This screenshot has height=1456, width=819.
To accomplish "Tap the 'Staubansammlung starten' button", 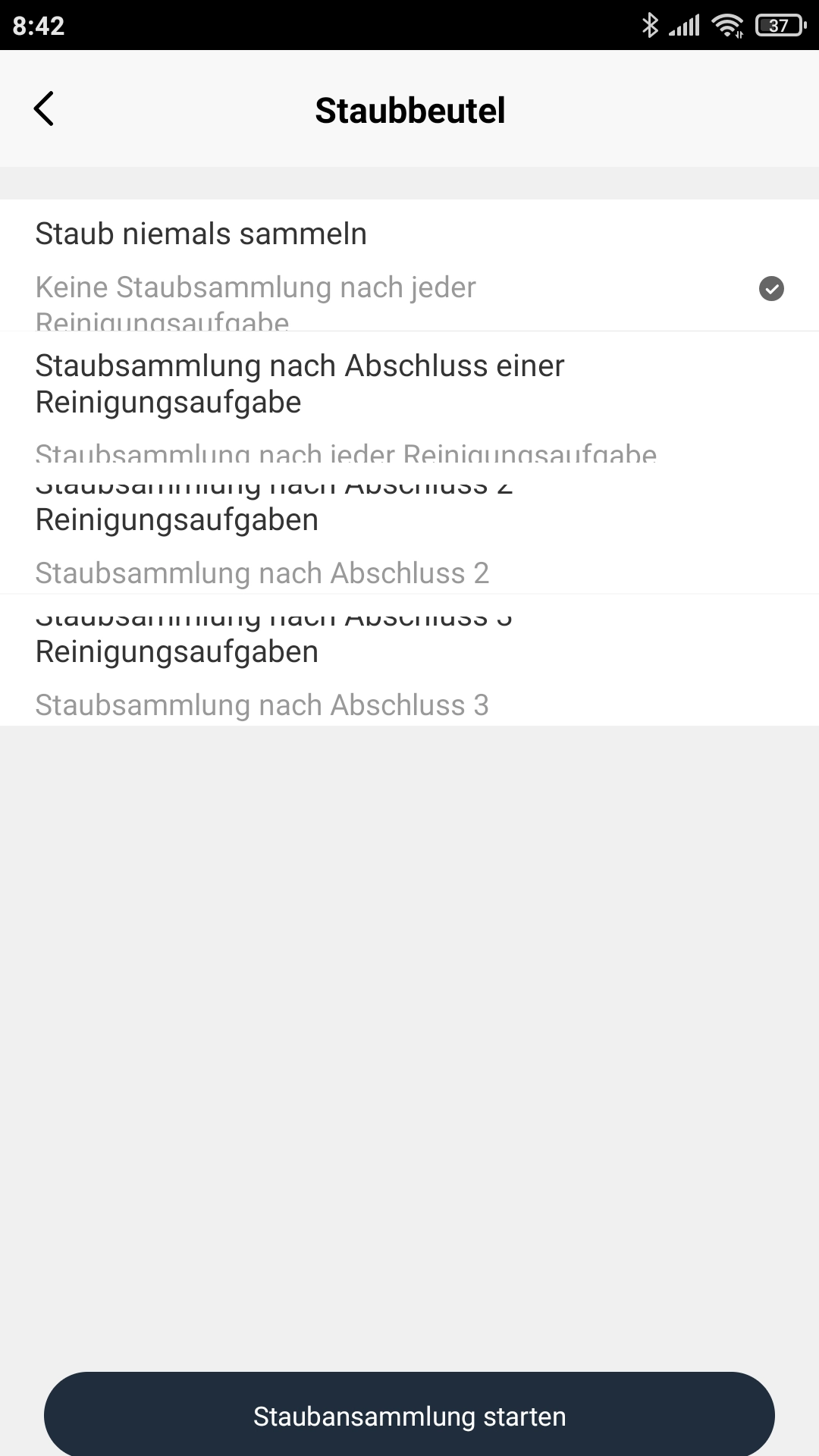I will [409, 1415].
